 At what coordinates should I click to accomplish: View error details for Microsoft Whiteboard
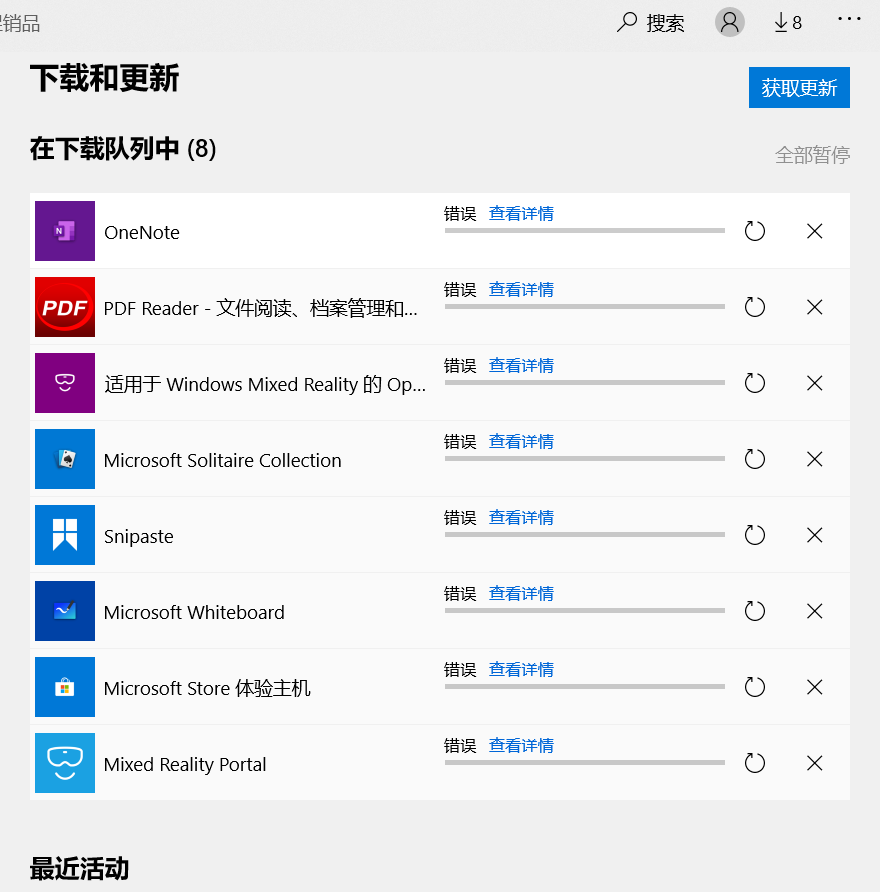521,594
